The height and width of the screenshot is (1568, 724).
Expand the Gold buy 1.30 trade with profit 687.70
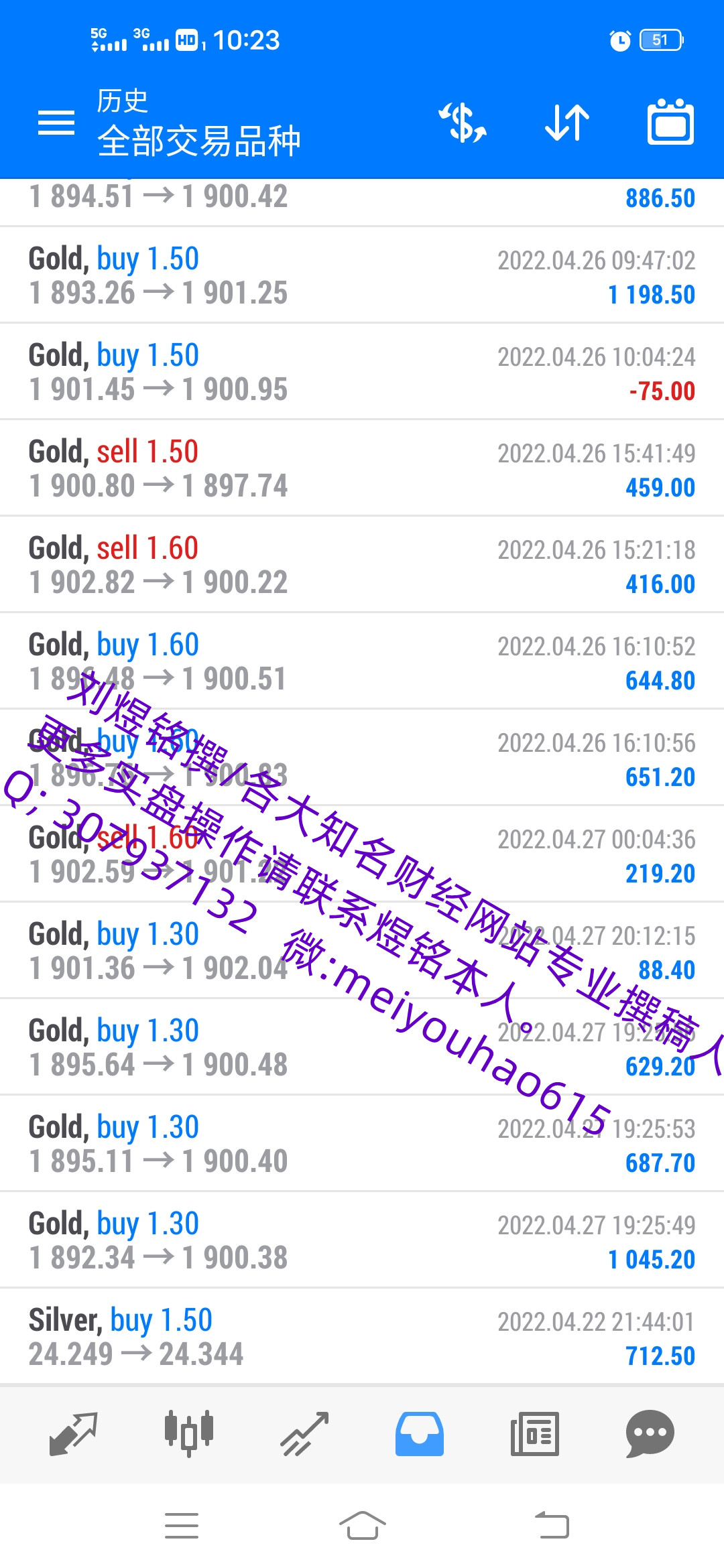tap(362, 1145)
